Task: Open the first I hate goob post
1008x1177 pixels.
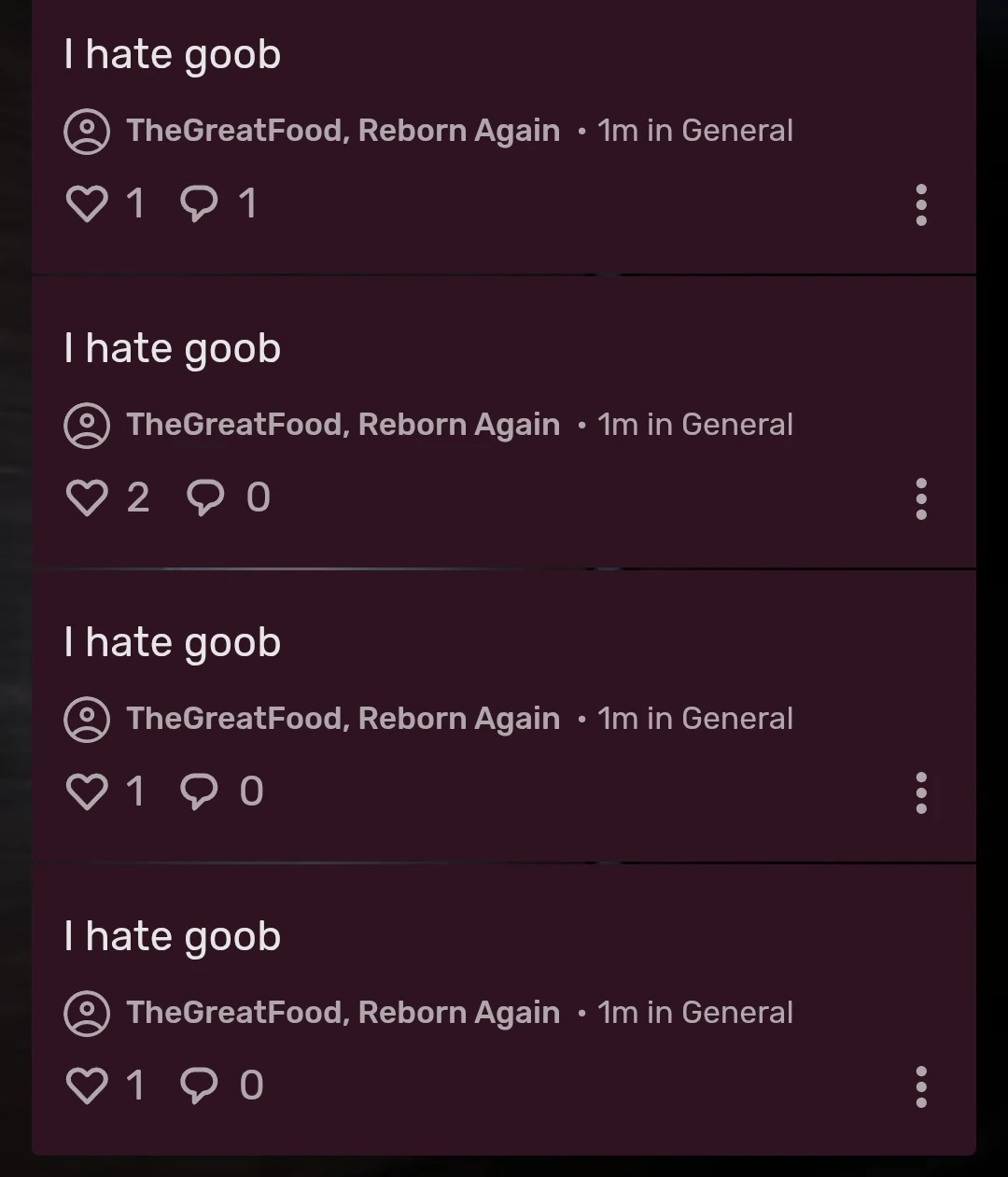Action: [x=172, y=54]
